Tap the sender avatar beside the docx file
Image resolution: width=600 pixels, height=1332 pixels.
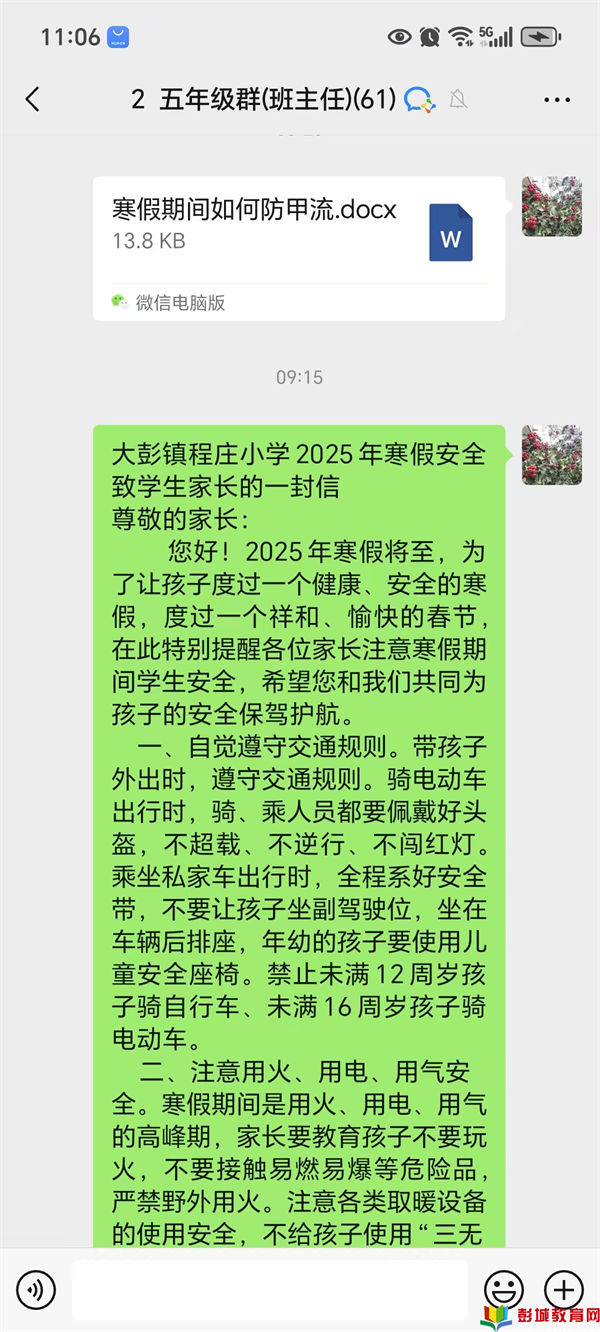click(x=551, y=206)
